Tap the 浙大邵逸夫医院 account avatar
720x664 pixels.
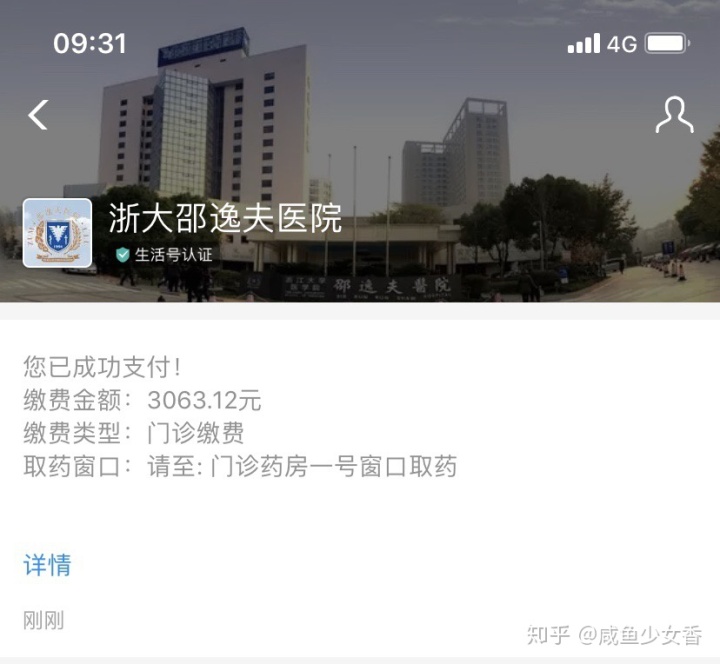pyautogui.click(x=57, y=233)
